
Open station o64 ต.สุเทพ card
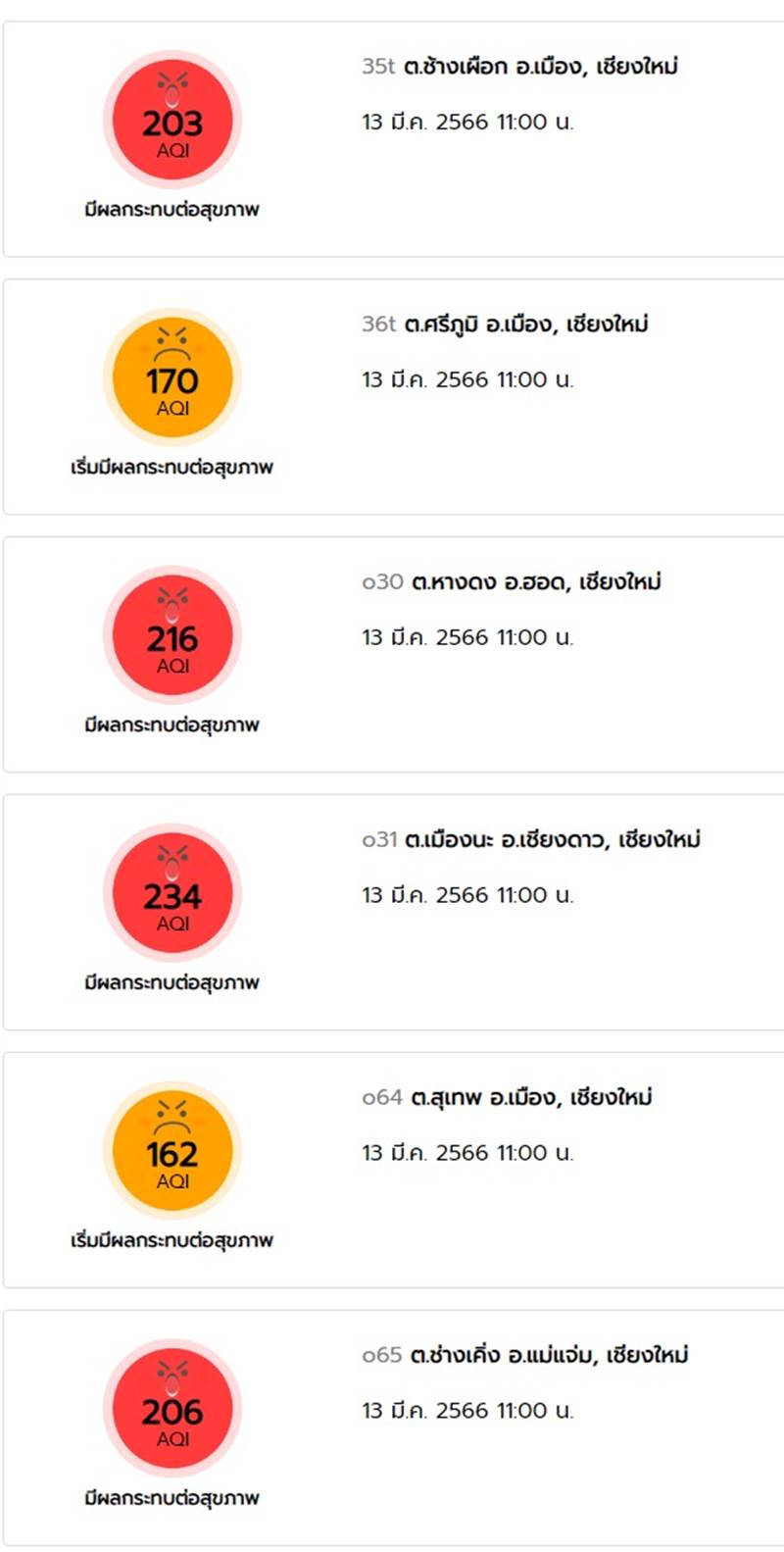coord(394,1171)
